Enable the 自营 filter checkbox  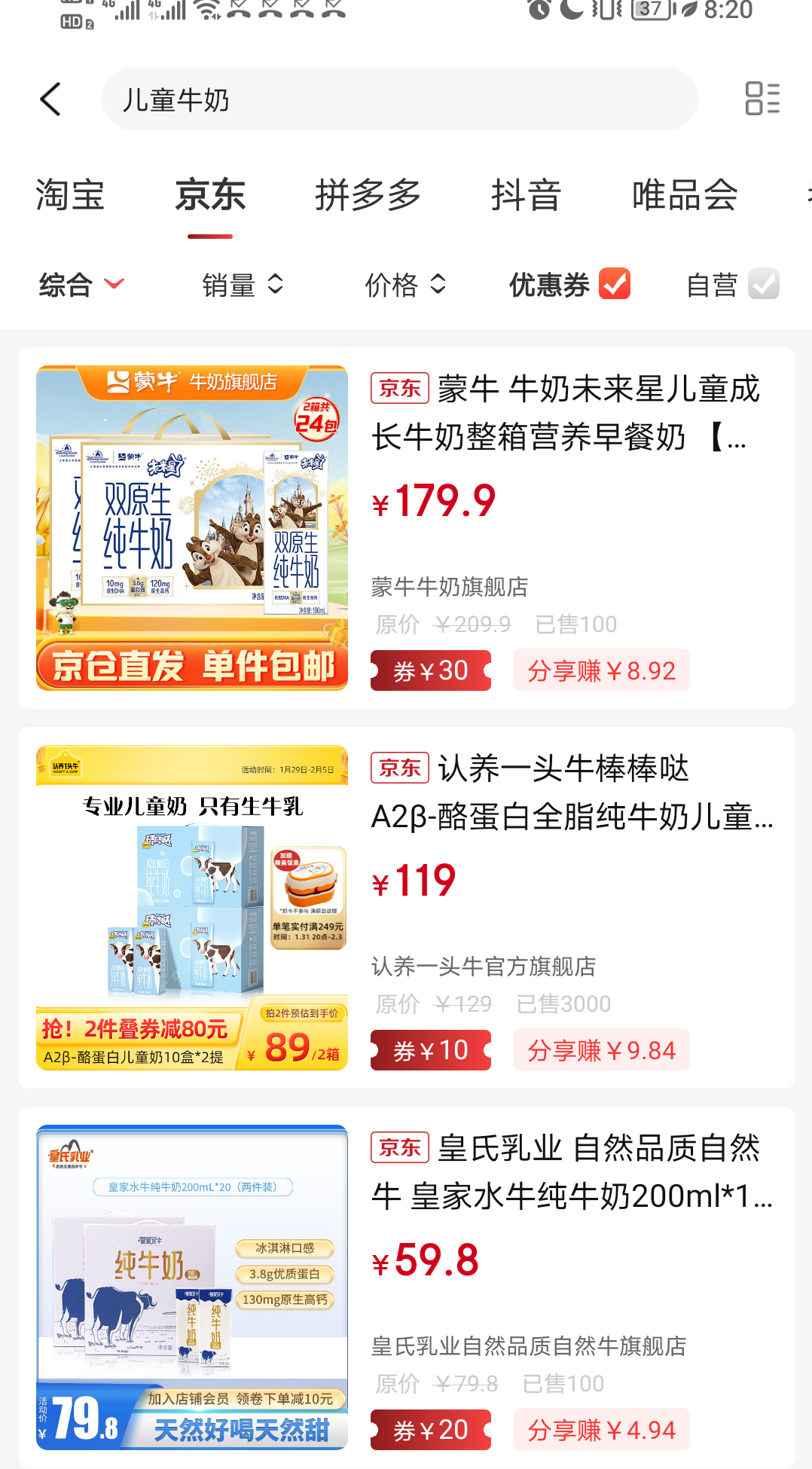click(763, 284)
